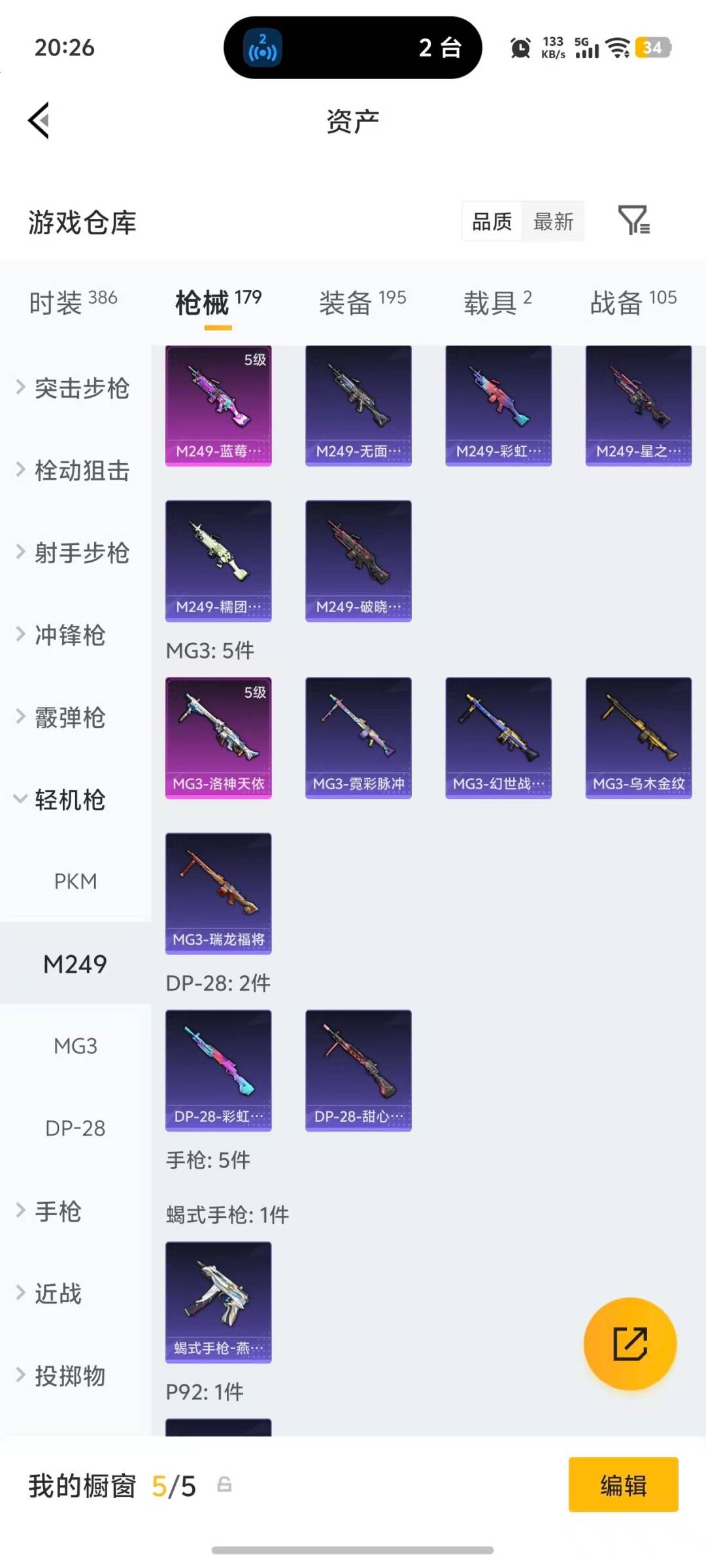Switch sorting to 最新
This screenshot has width=706, height=1568.
click(x=553, y=221)
